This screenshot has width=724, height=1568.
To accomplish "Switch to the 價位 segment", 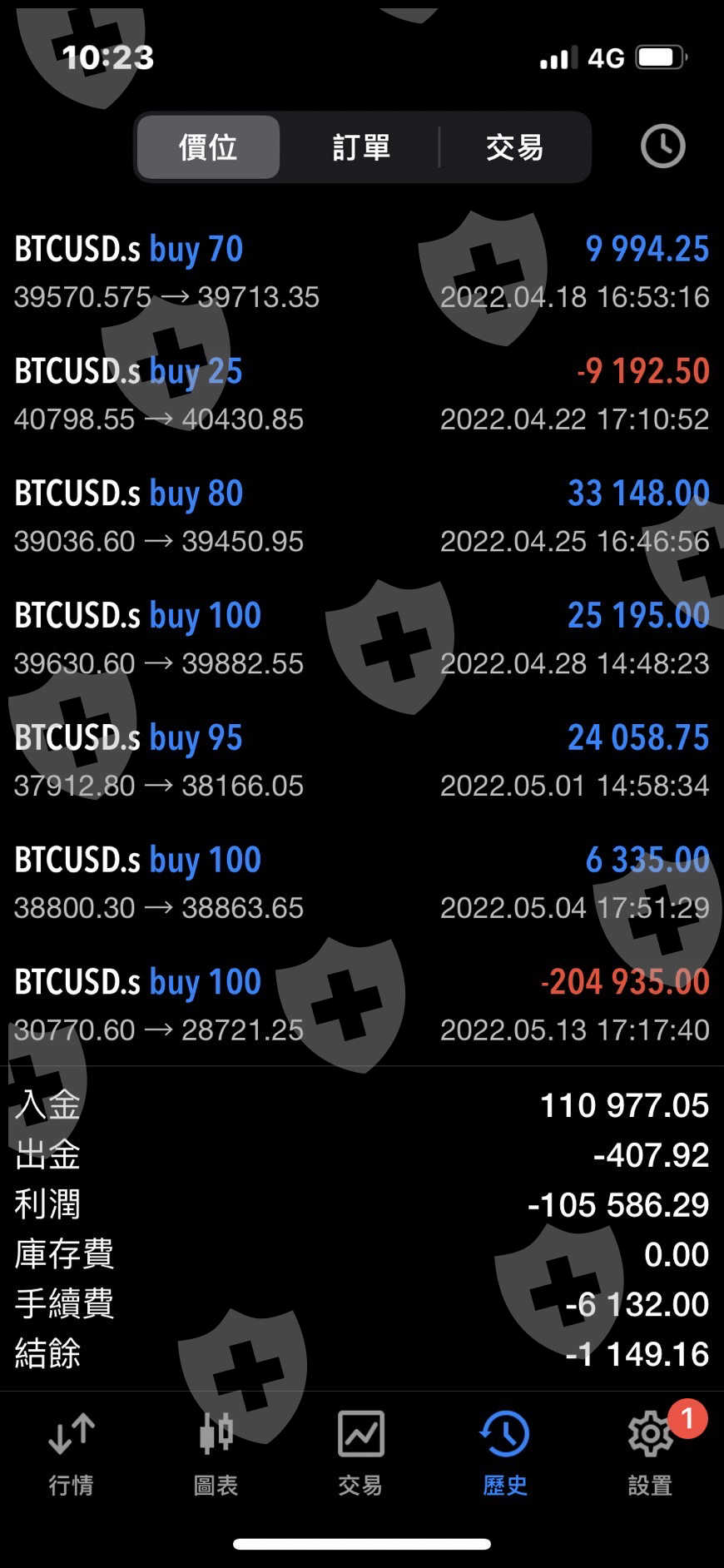I will coord(208,147).
